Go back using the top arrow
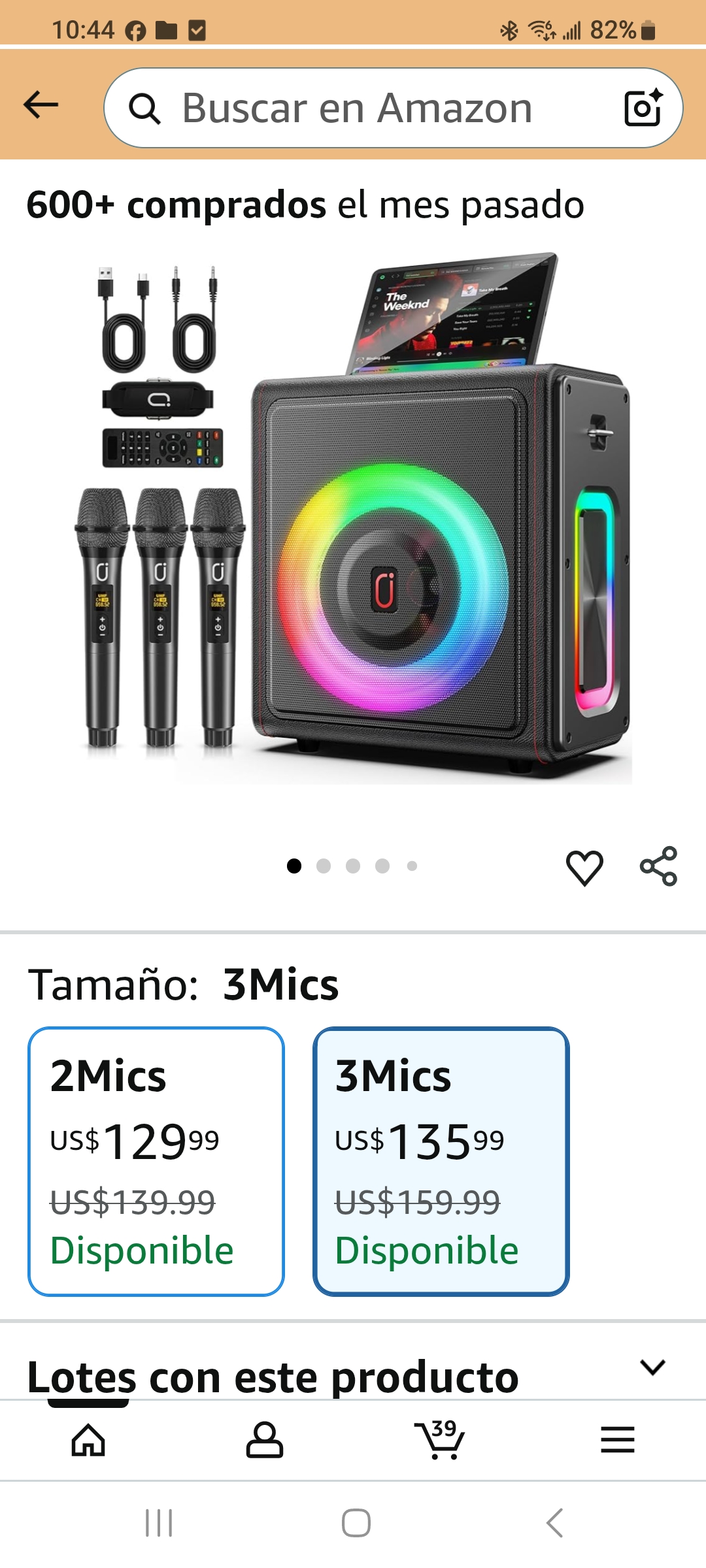The height and width of the screenshot is (1568, 706). point(41,106)
